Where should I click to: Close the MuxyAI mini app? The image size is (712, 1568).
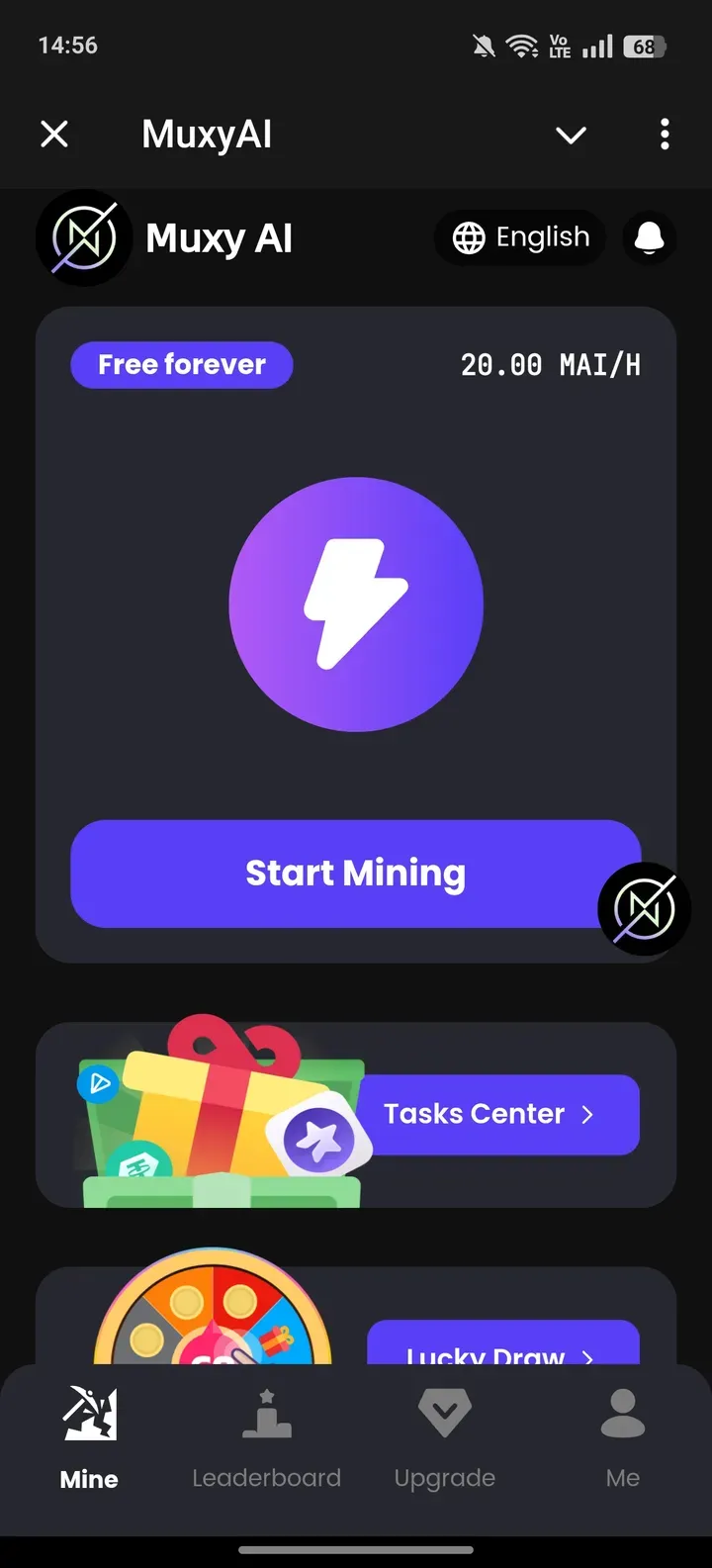tap(54, 134)
